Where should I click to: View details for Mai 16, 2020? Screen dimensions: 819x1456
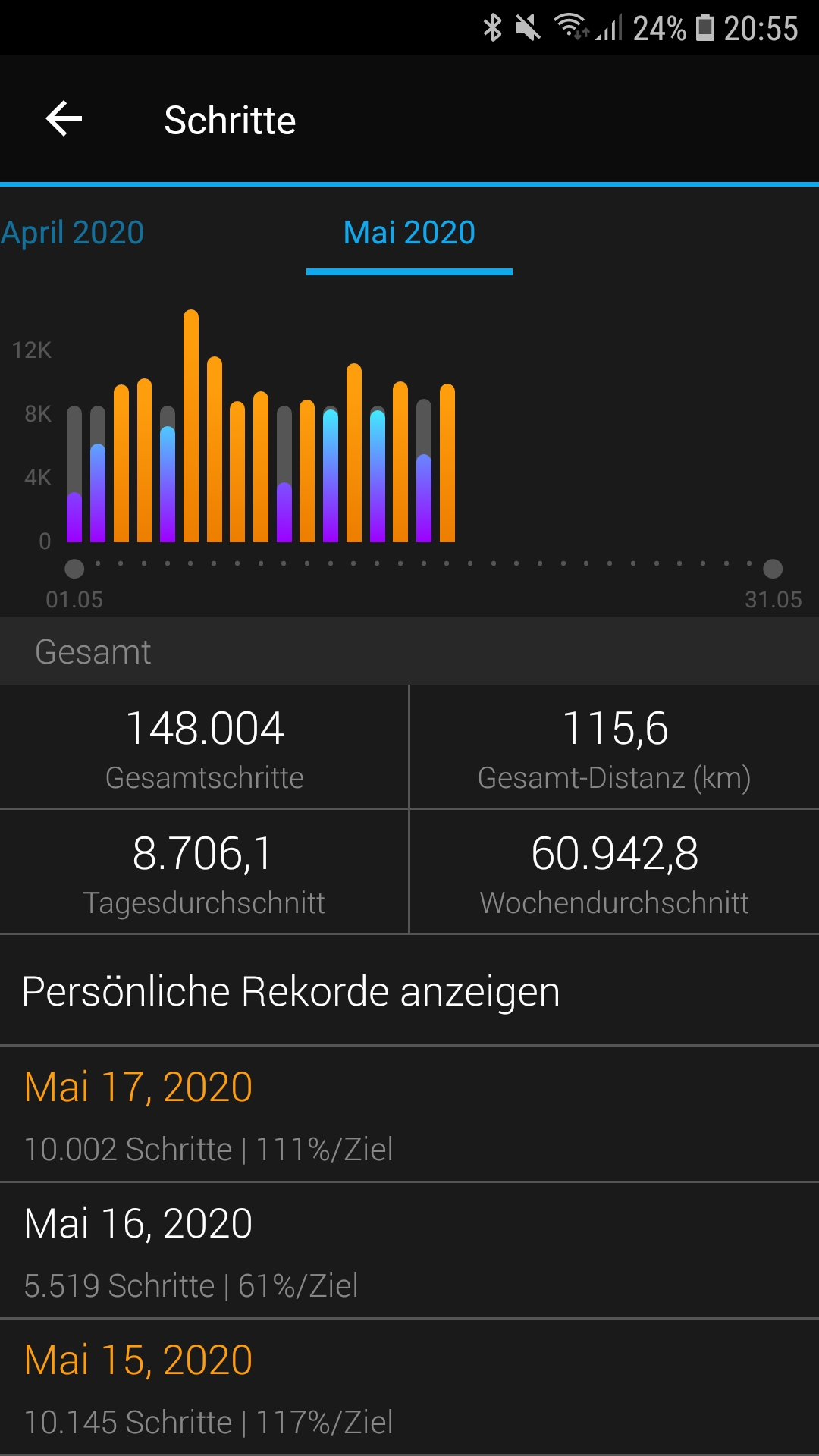pyautogui.click(x=409, y=1250)
